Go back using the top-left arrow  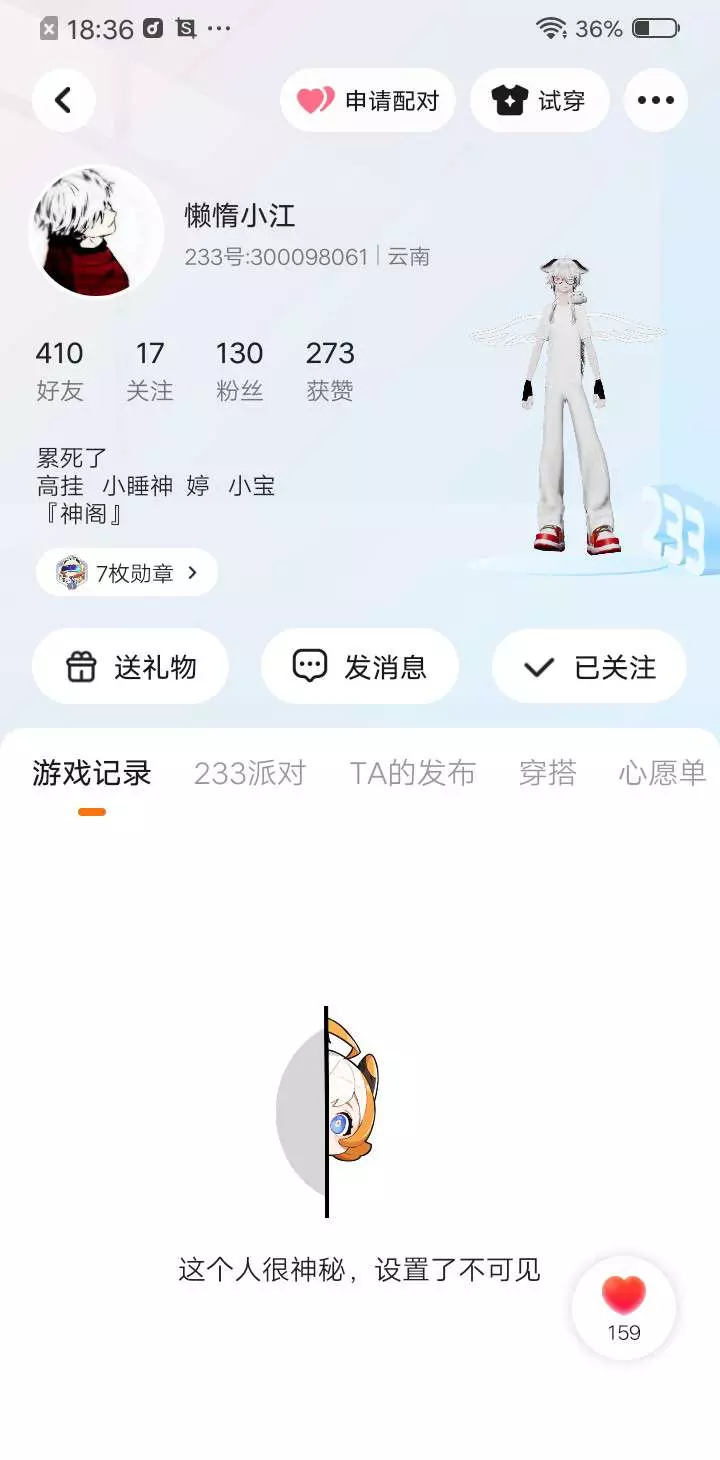click(x=63, y=100)
